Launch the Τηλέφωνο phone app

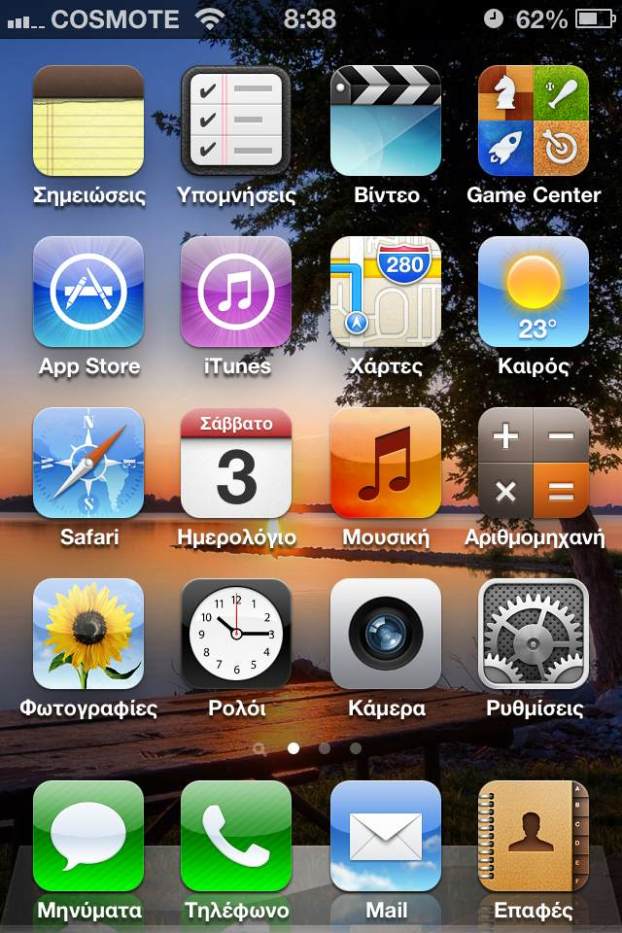pyautogui.click(x=236, y=836)
